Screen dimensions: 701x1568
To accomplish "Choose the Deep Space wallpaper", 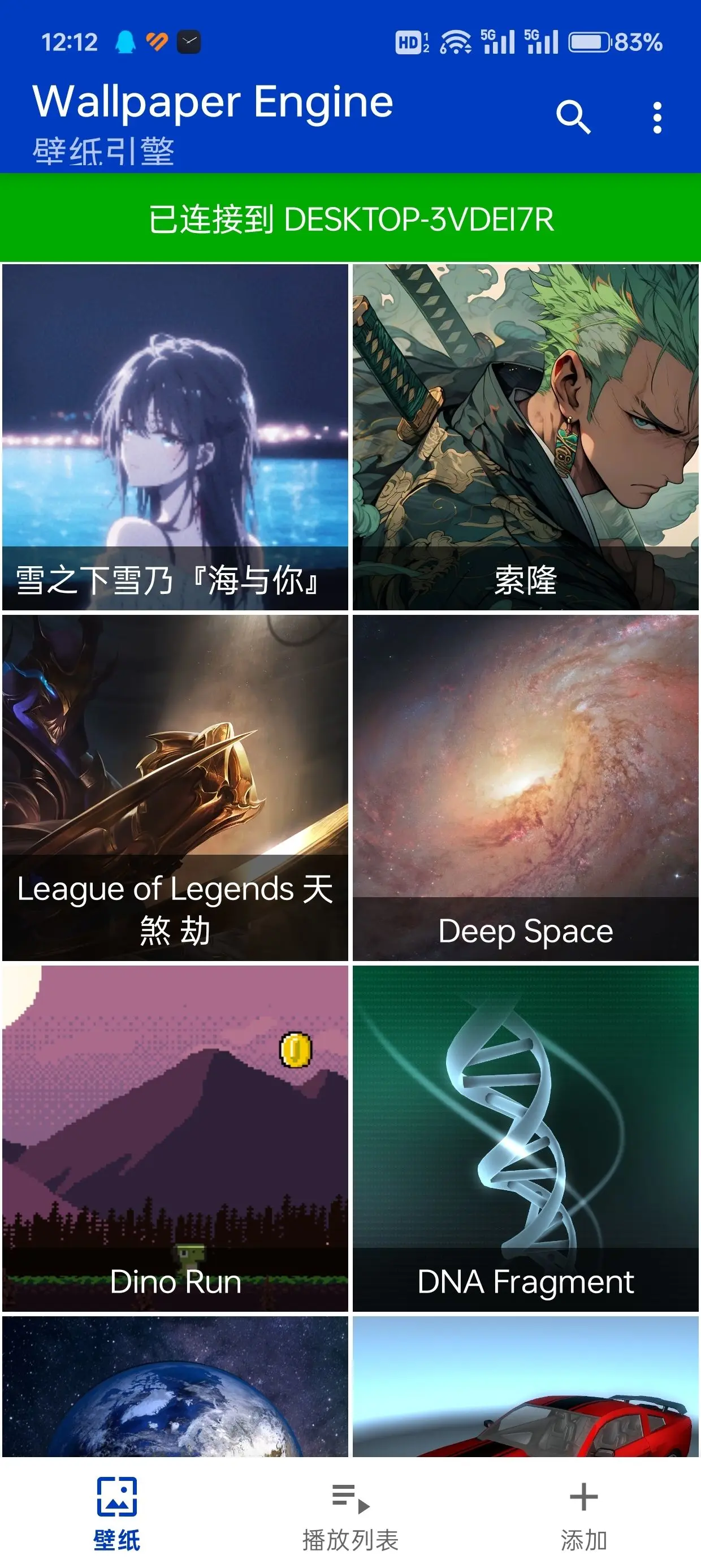I will point(526,787).
